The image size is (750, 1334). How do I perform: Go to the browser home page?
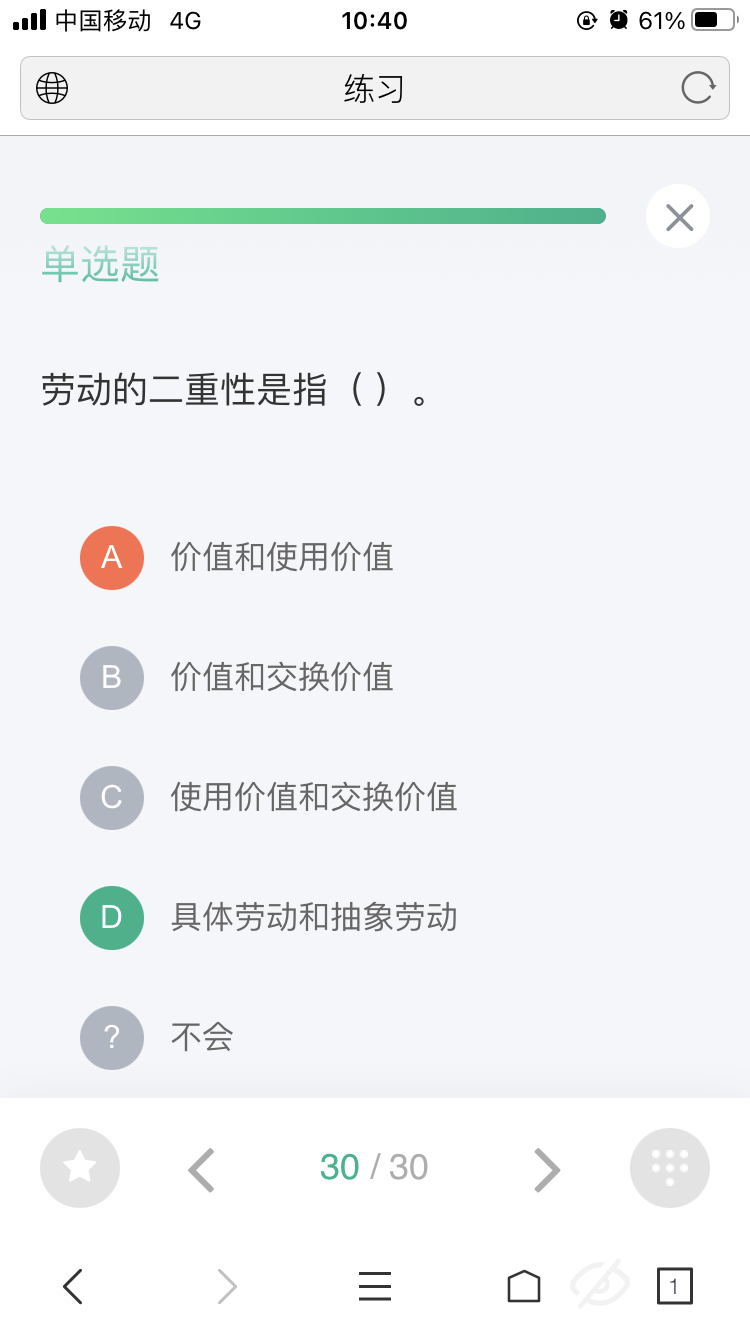[x=524, y=1286]
